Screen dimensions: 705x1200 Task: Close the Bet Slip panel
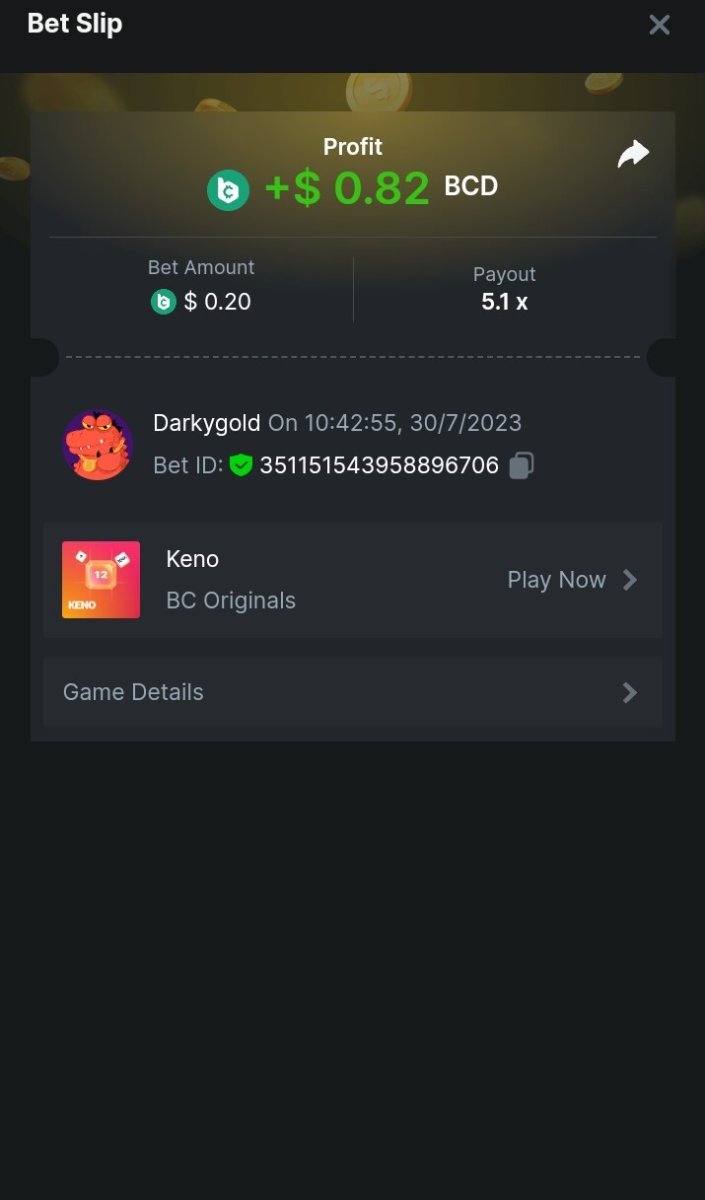(659, 25)
